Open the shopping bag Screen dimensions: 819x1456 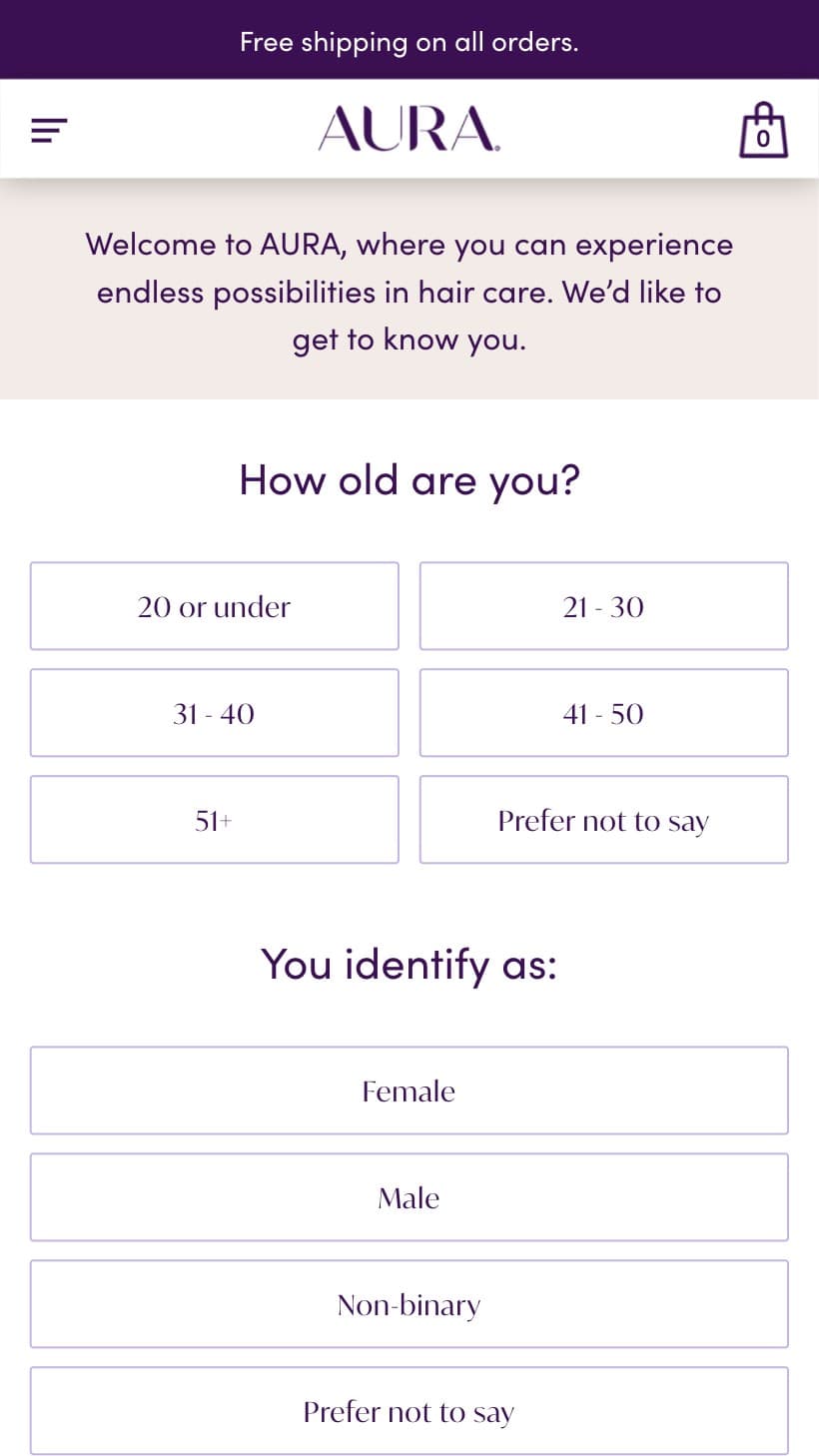point(763,130)
